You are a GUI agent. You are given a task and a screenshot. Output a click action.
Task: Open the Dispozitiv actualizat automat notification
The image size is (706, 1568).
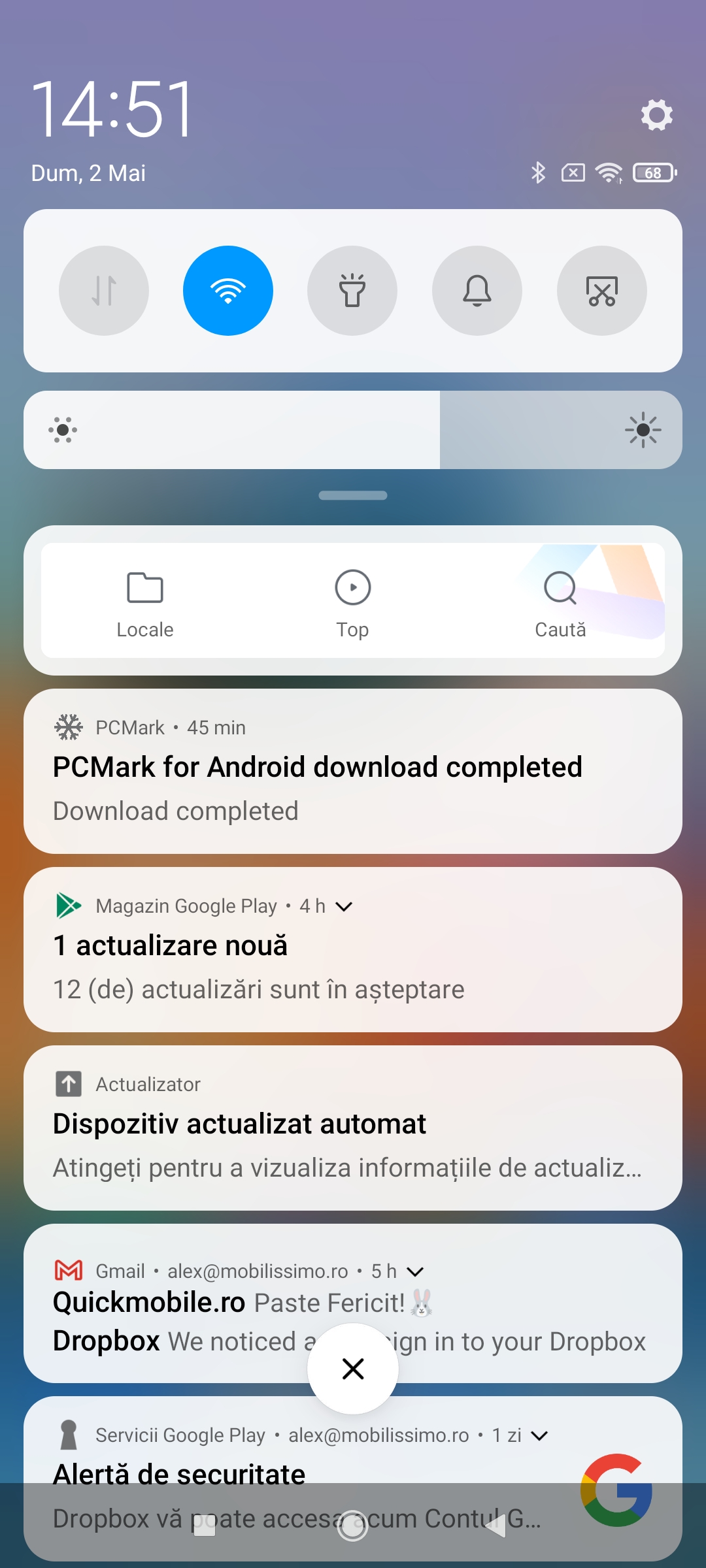point(353,1128)
